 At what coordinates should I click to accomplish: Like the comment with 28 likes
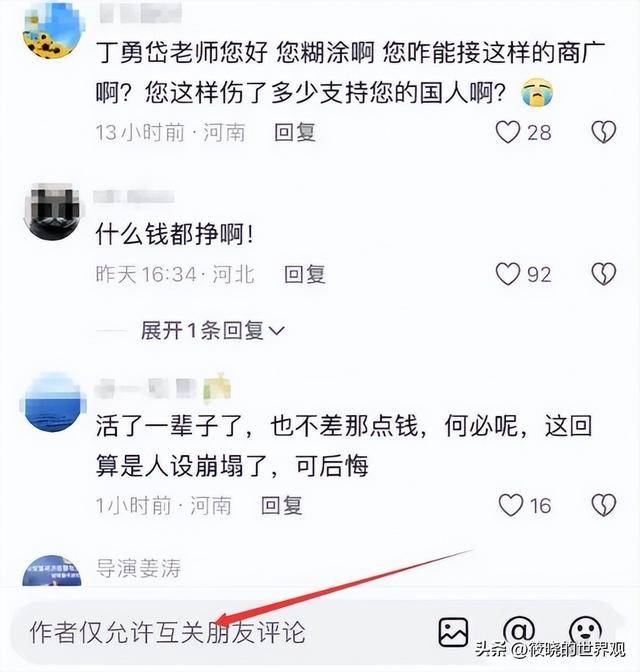509,132
